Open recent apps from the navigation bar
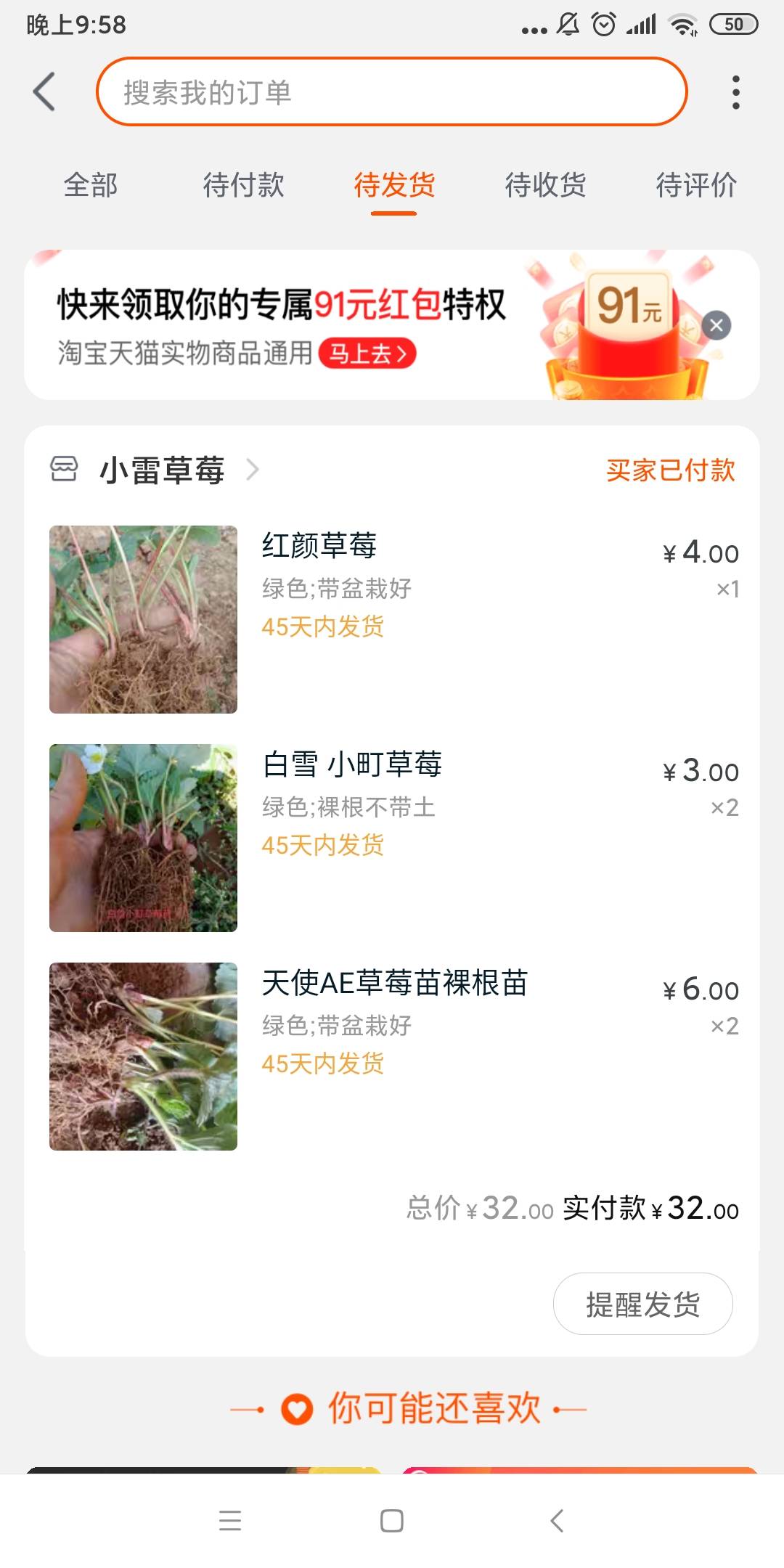The height and width of the screenshot is (1568, 784). click(230, 1521)
